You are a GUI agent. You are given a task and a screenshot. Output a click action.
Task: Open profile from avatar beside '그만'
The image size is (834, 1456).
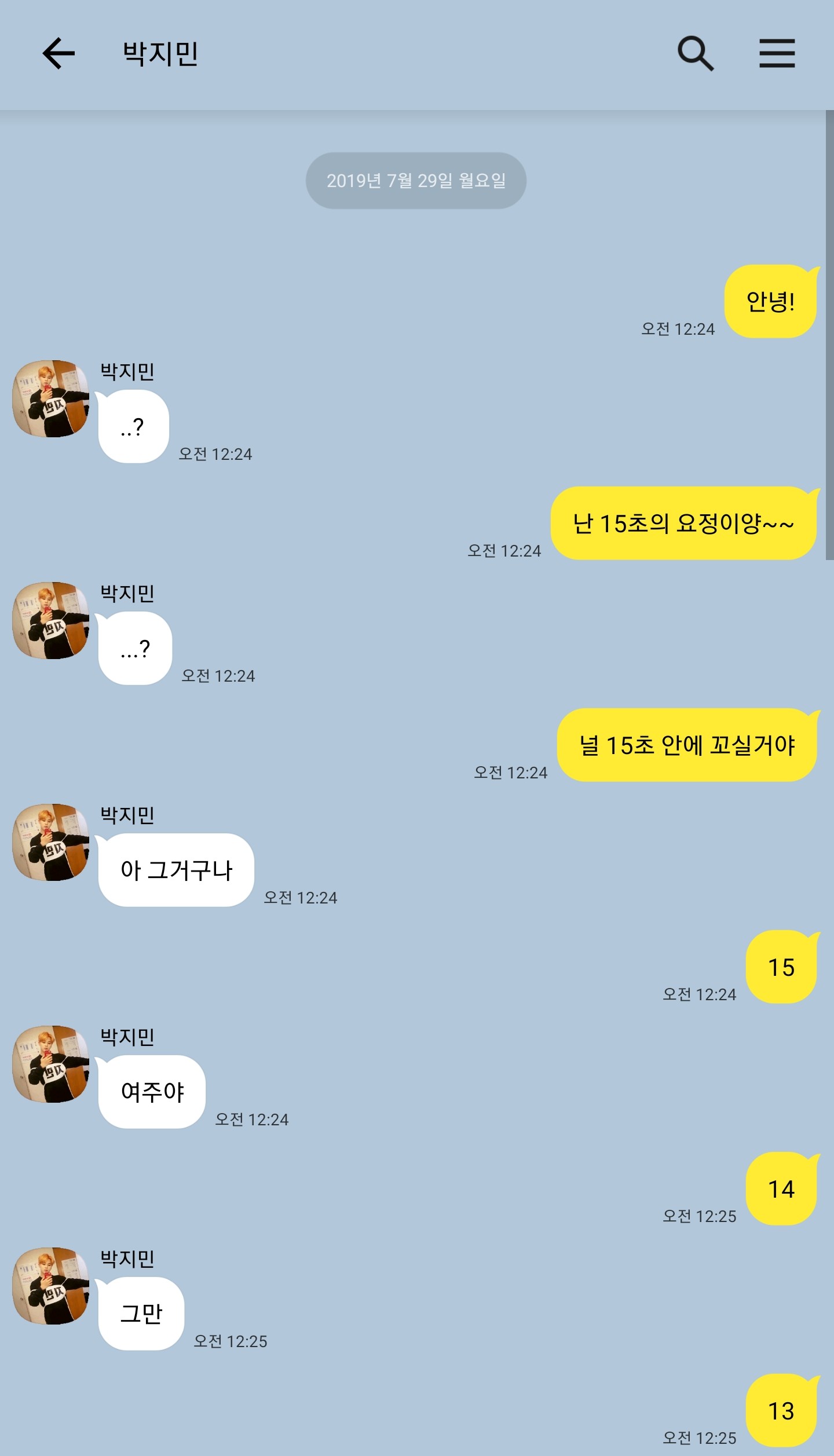coord(51,1286)
